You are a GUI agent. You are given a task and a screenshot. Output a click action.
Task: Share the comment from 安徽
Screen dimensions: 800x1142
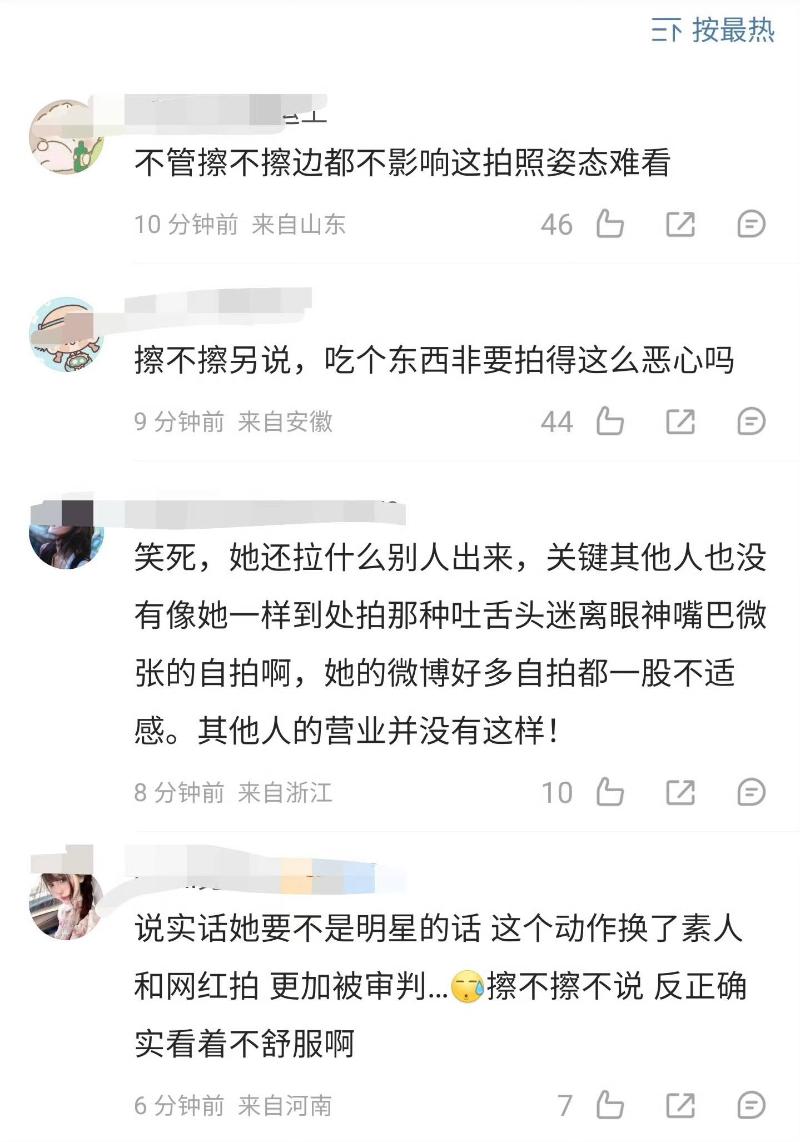(x=680, y=421)
